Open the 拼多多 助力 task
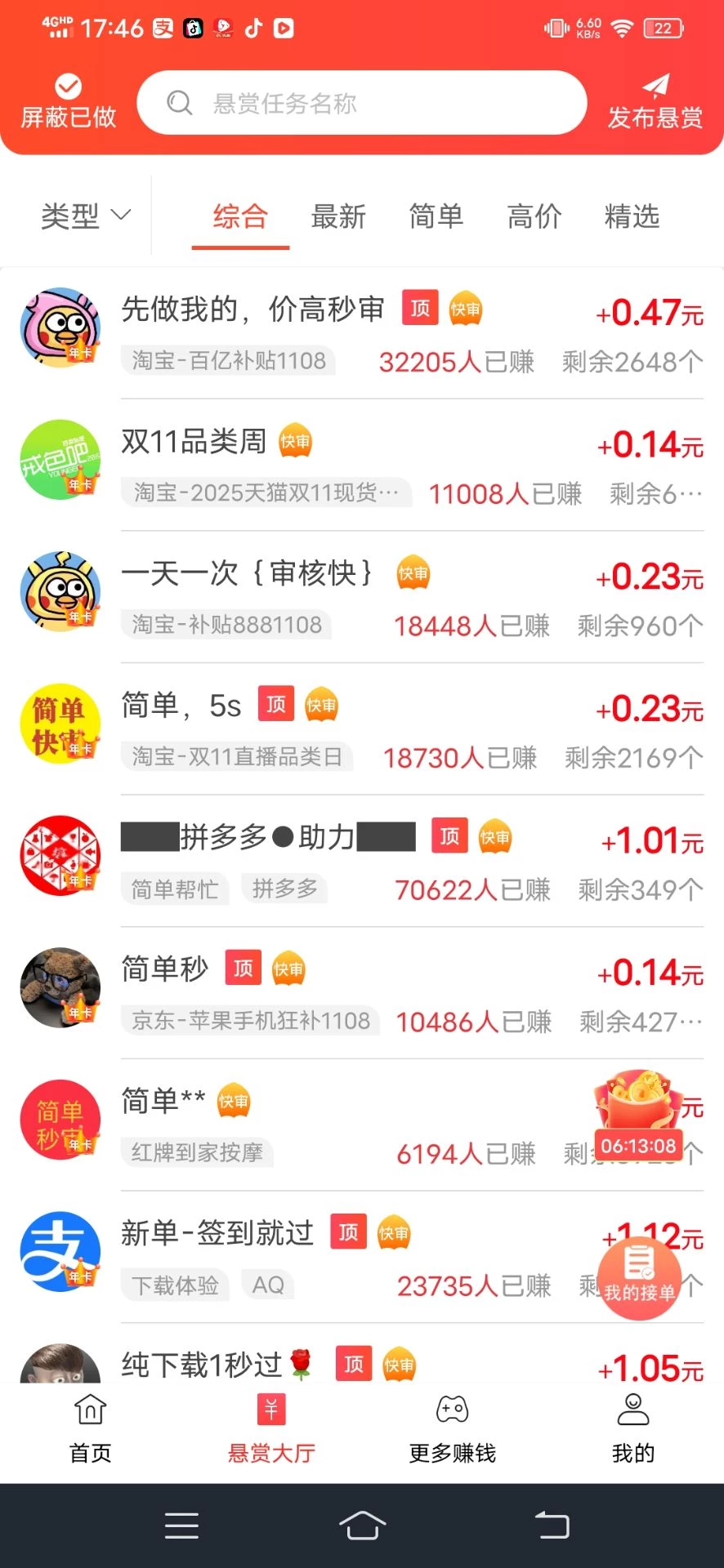724x1568 pixels. pos(268,838)
